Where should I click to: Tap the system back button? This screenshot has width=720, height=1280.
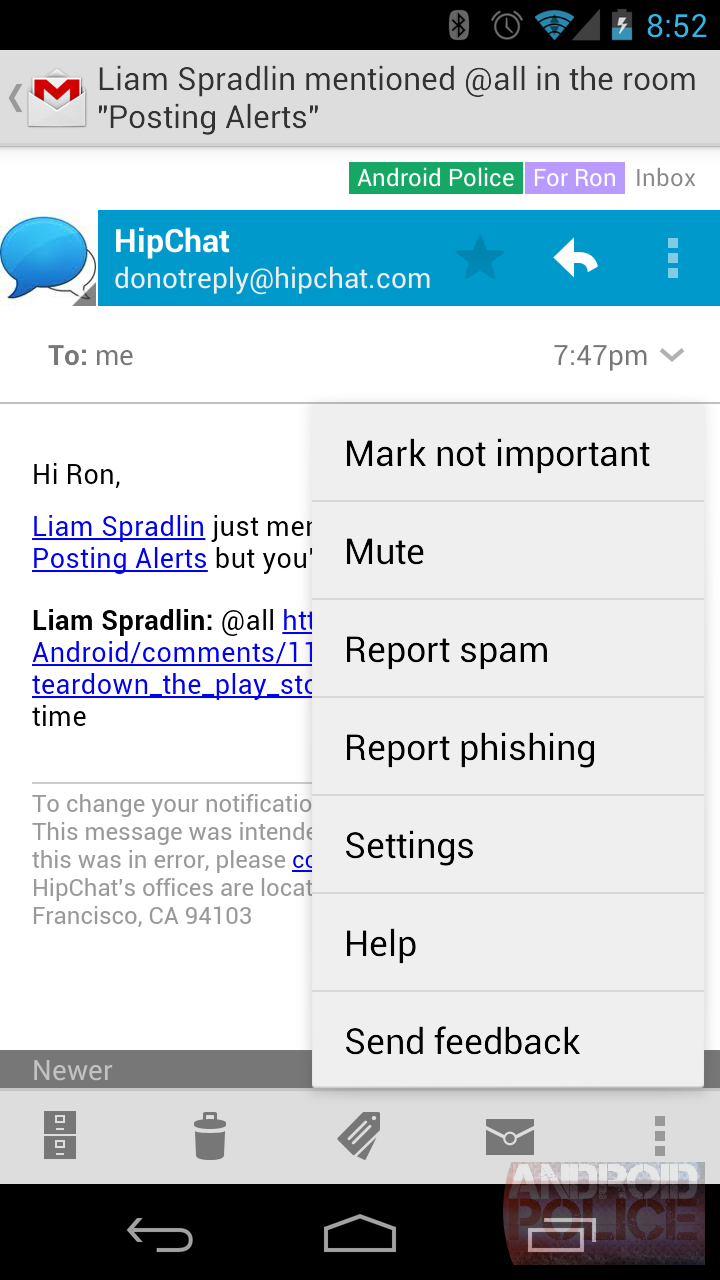pos(160,1233)
